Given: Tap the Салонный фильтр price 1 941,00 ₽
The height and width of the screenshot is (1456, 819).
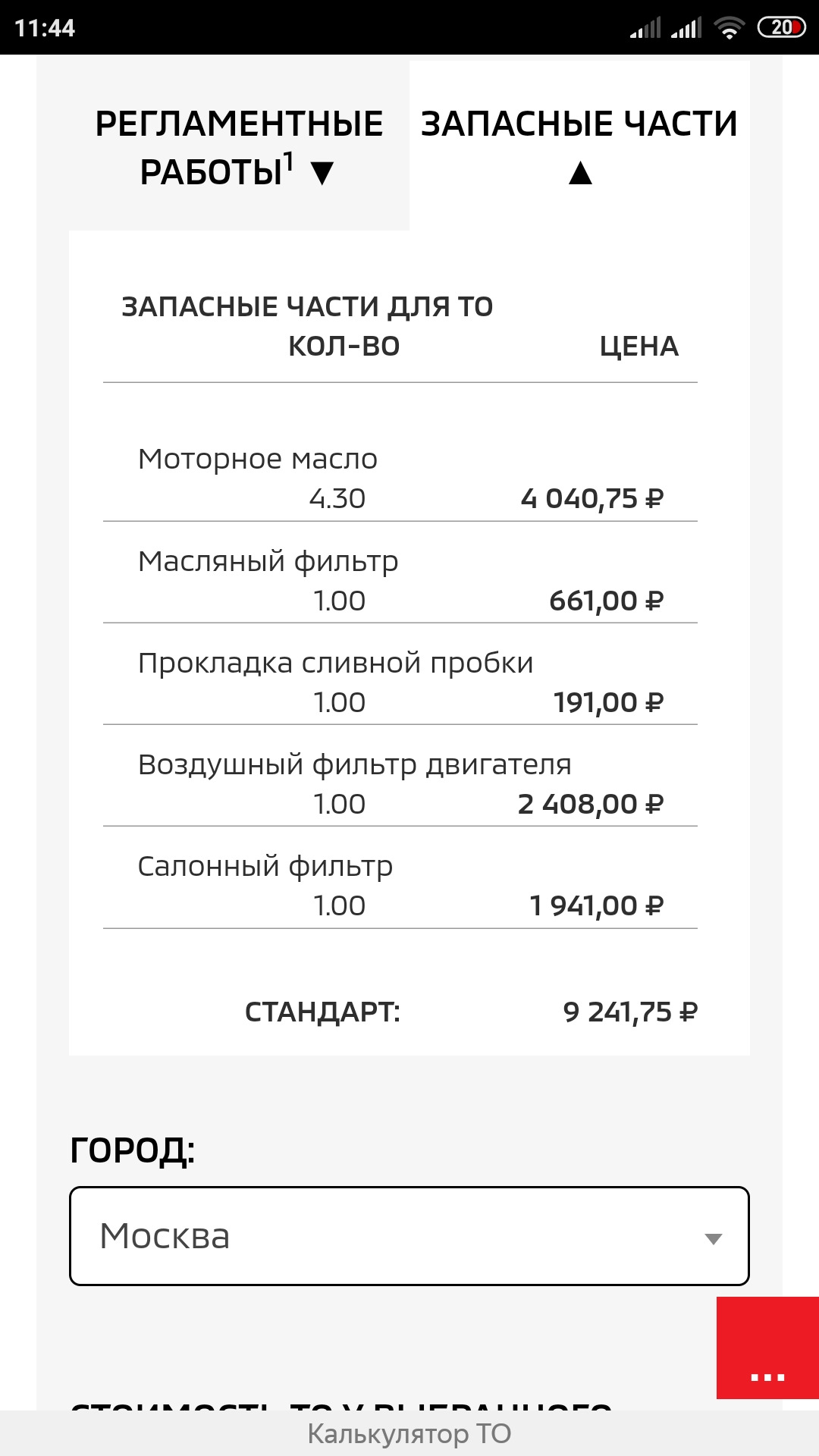Looking at the screenshot, I should click(x=598, y=905).
